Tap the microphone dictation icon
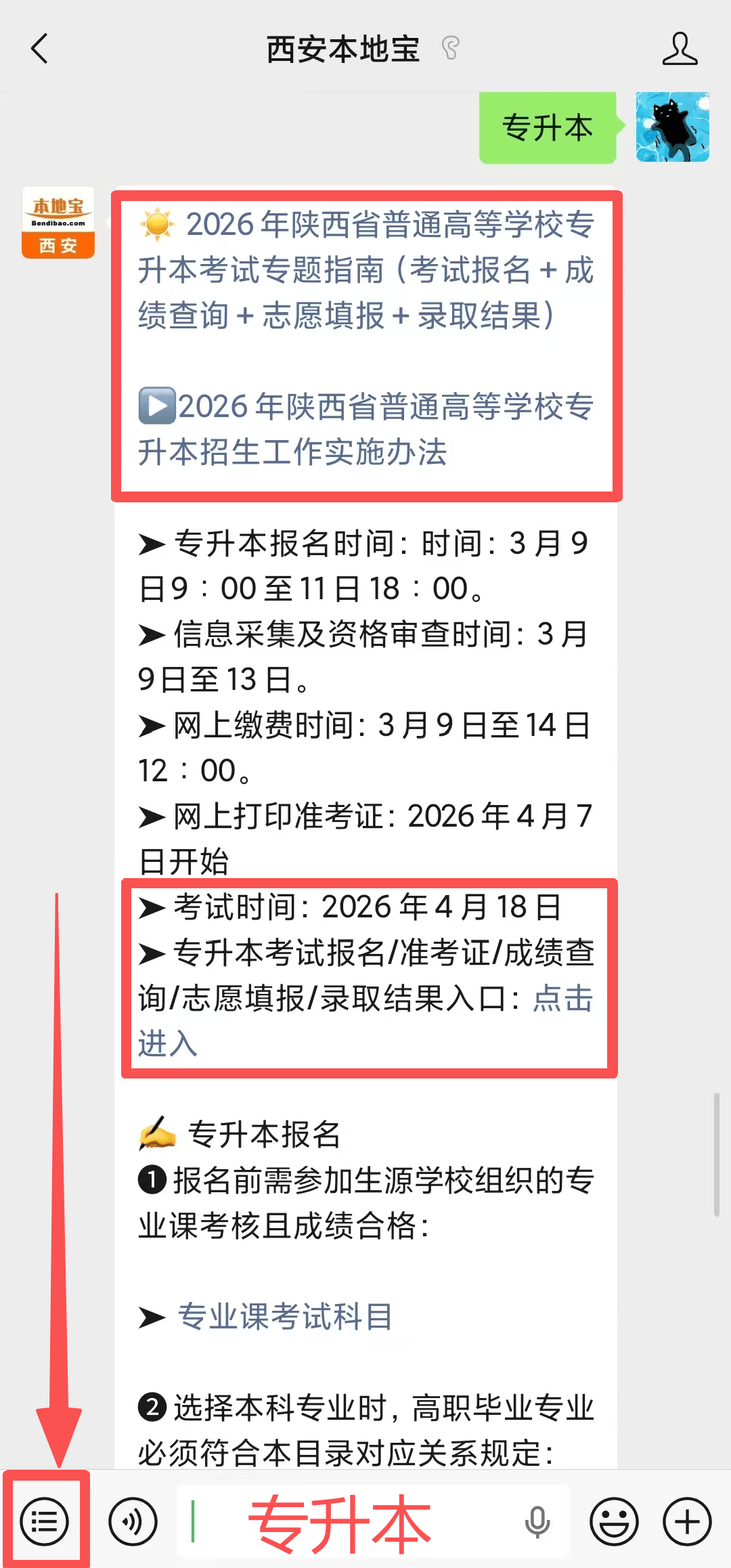 pos(537,1521)
